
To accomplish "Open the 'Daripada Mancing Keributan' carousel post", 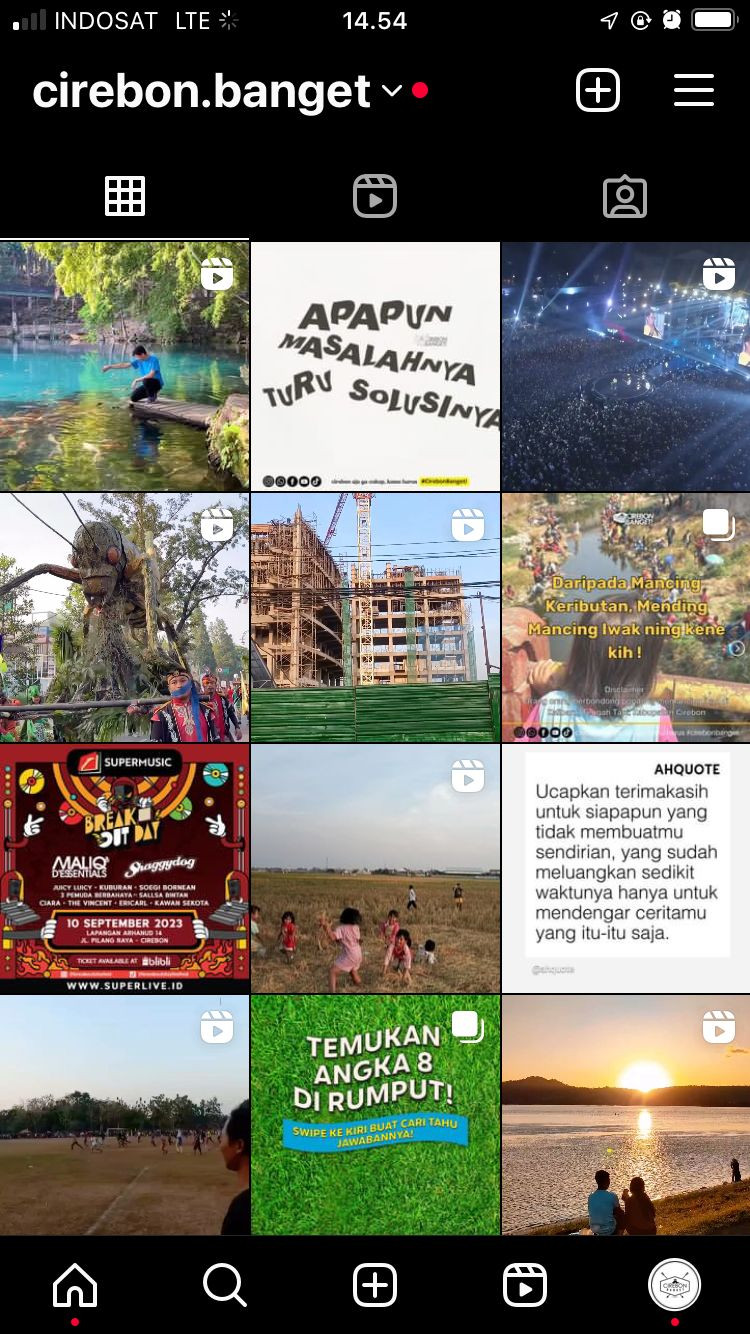I will [x=626, y=617].
